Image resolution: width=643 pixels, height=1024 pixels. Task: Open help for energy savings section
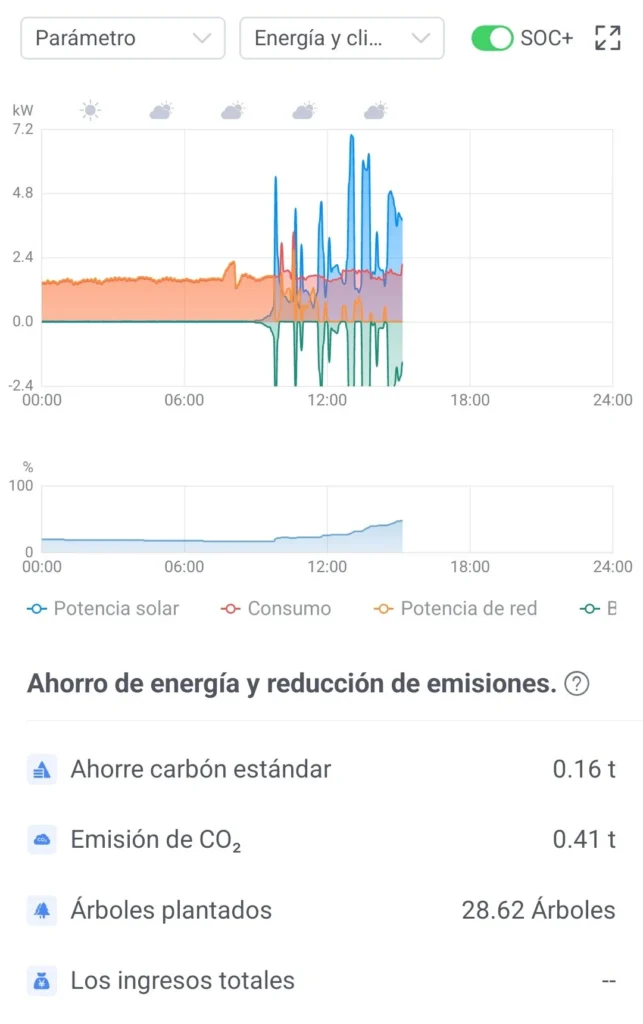pos(577,684)
